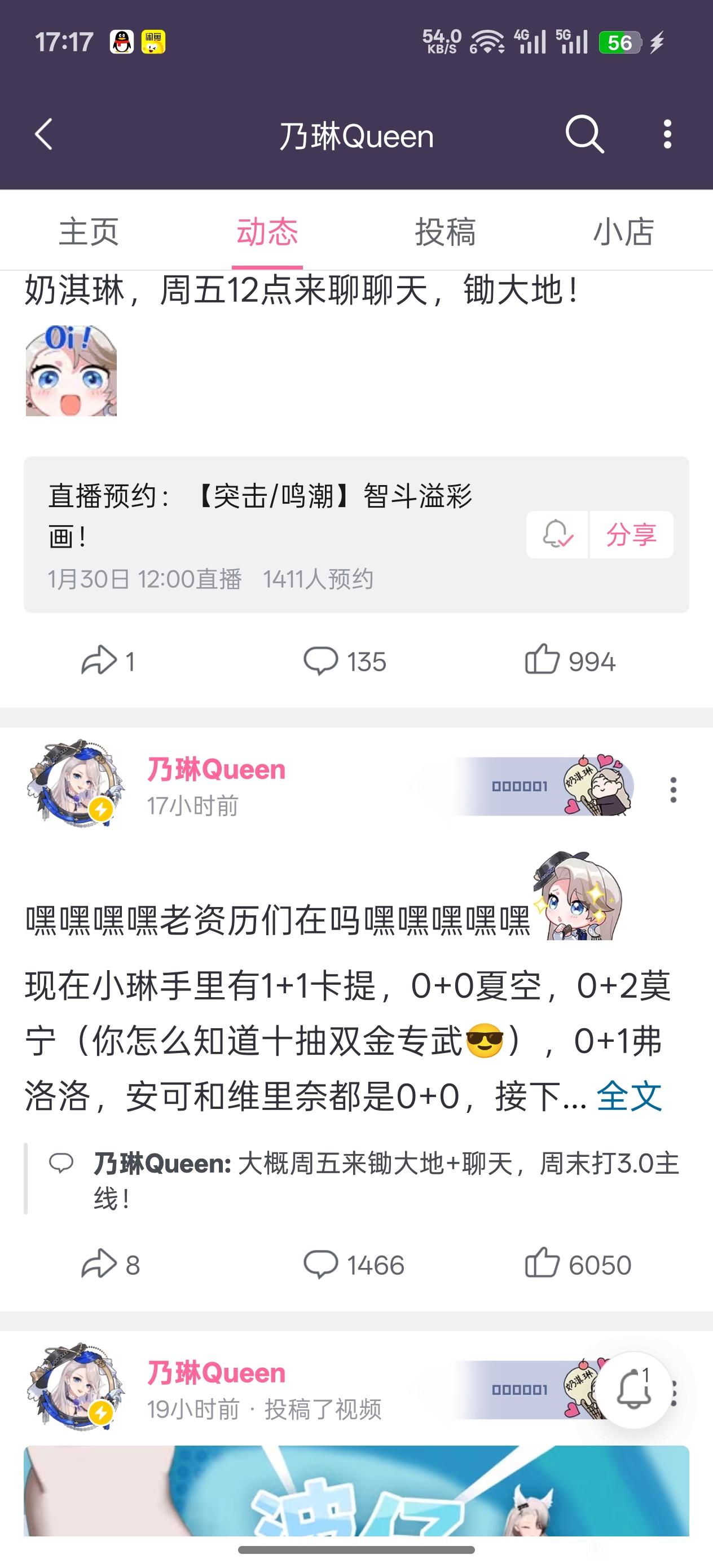Viewport: 713px width, 1568px height.
Task: Like the post showing 994 likes
Action: [570, 661]
